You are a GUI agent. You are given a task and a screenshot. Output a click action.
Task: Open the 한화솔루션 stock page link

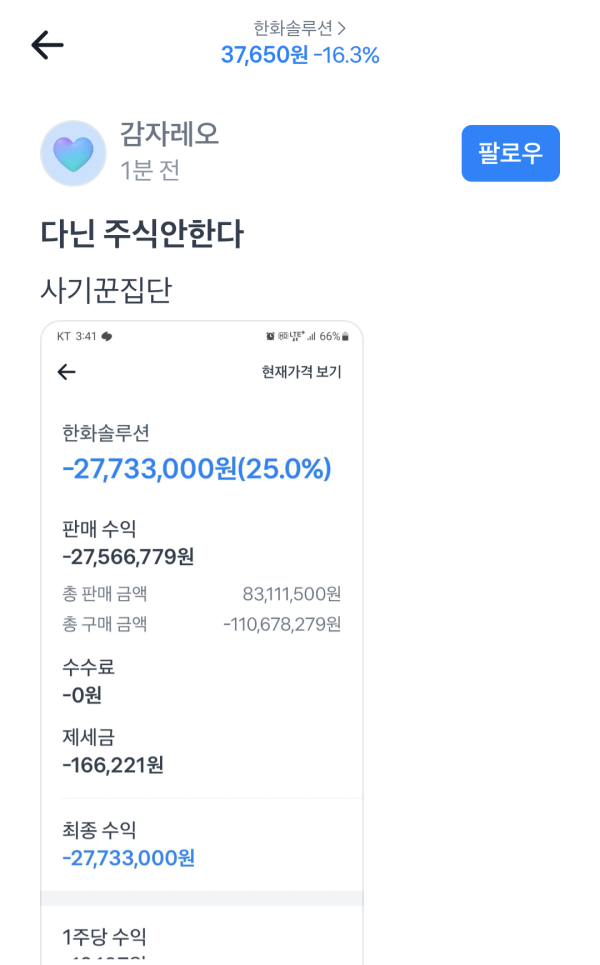(300, 29)
